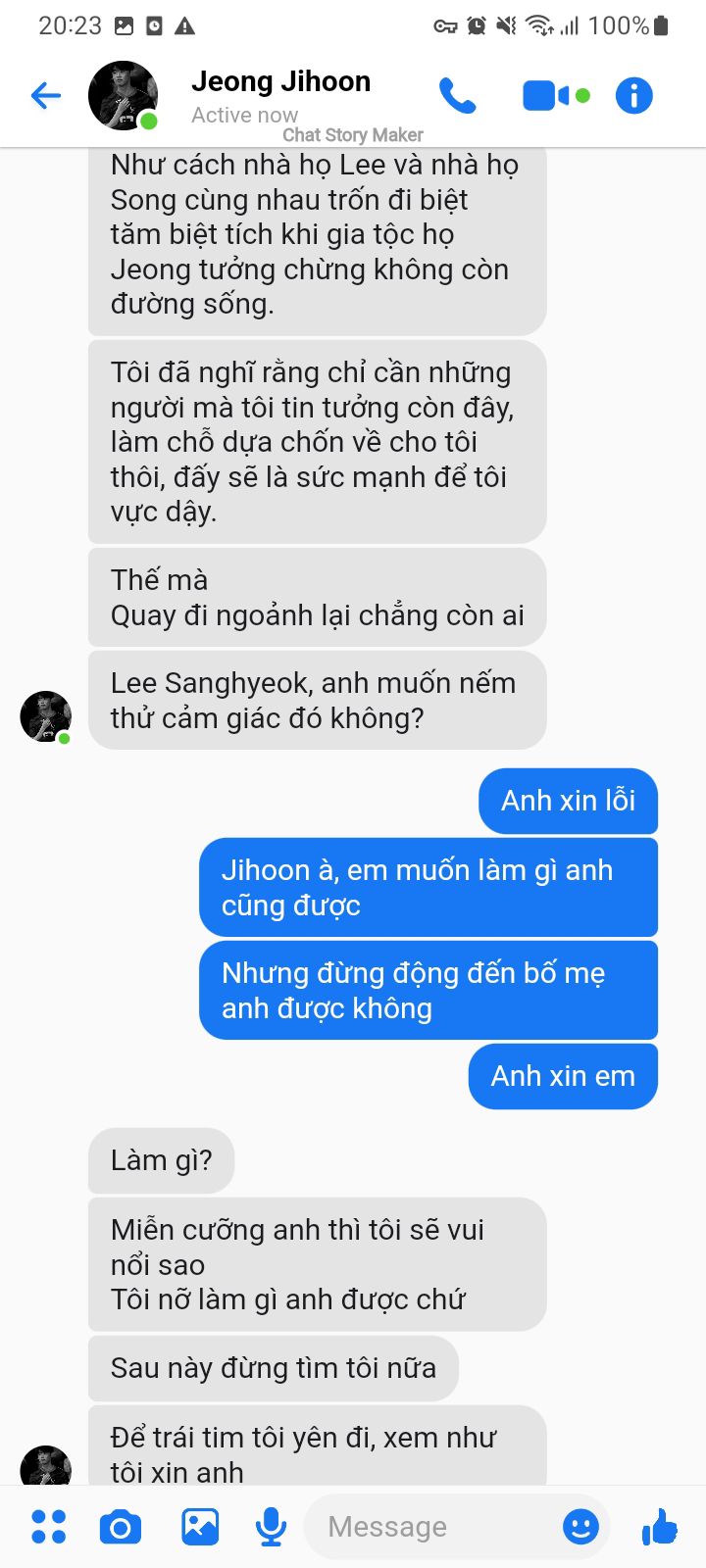The height and width of the screenshot is (1568, 706).
Task: Start a voice call with Jeong Jihoon
Action: pyautogui.click(x=458, y=95)
